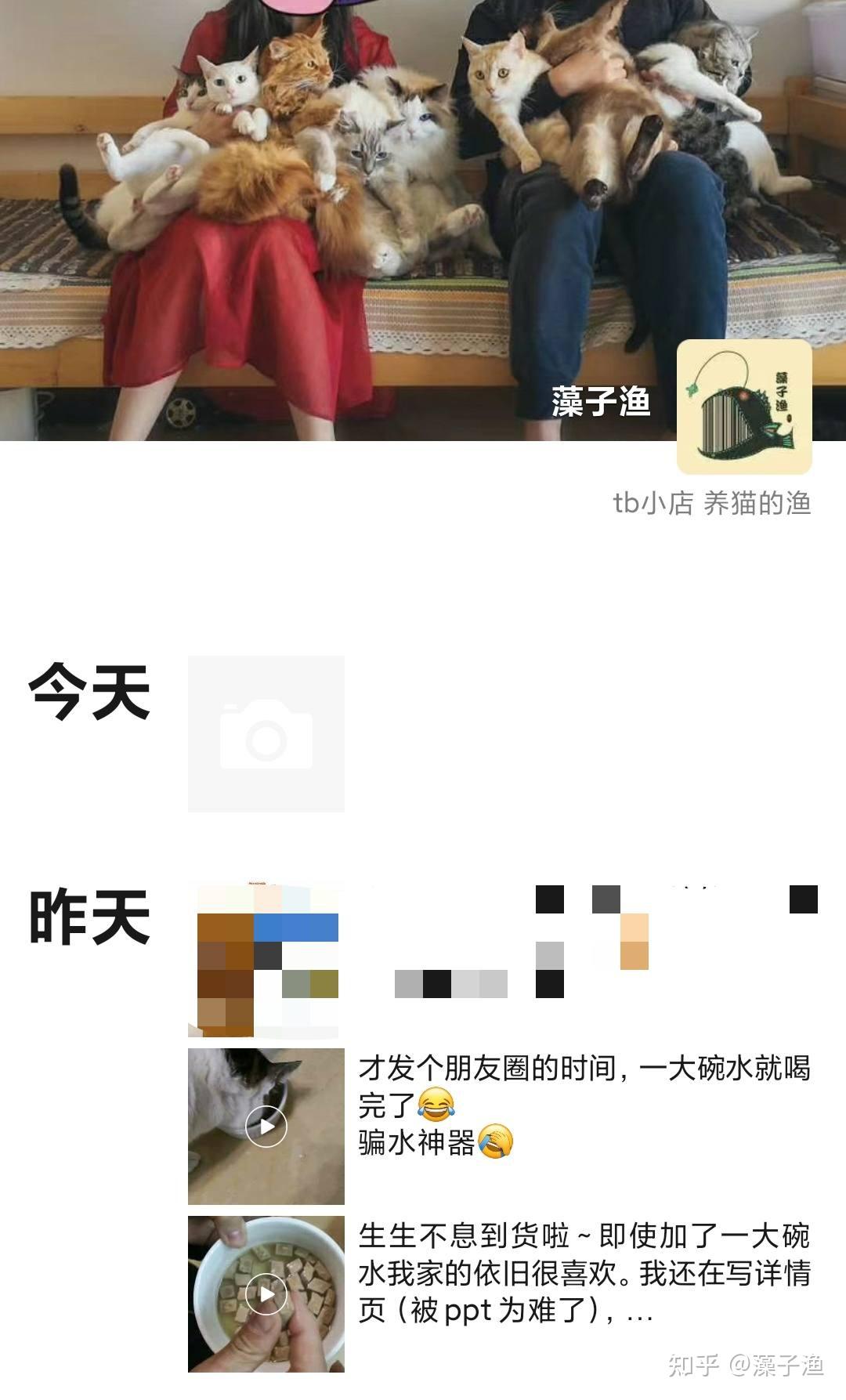The image size is (846, 1400).
Task: Tap the camera tile to post today
Action: point(266,733)
